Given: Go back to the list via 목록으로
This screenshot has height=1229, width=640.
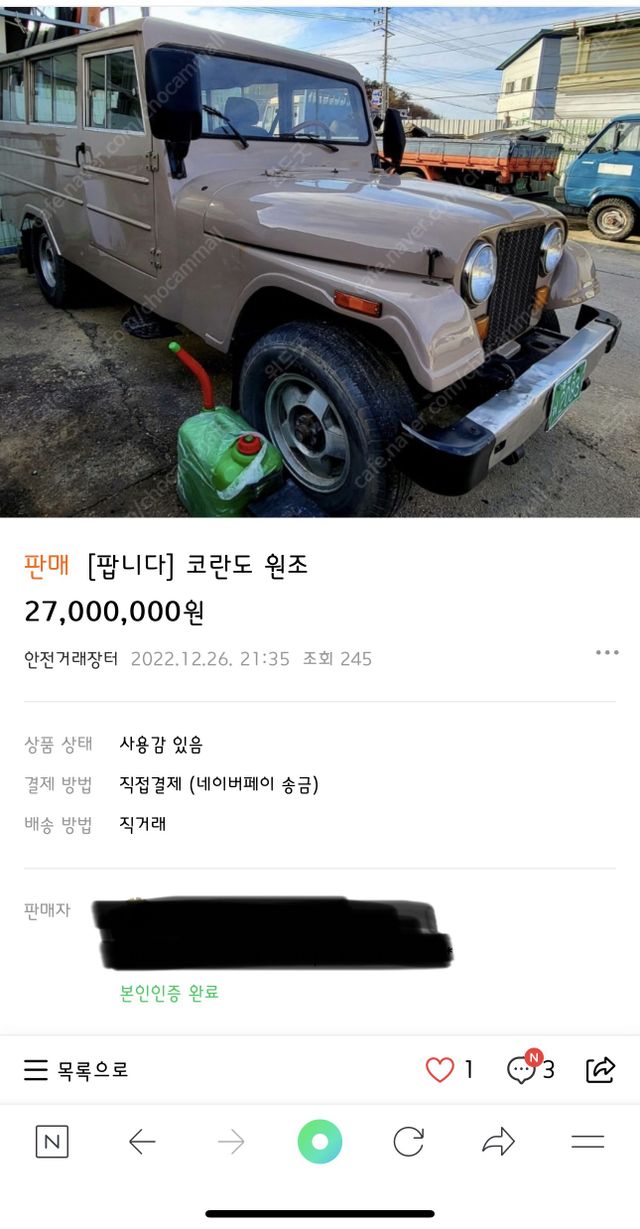Looking at the screenshot, I should (x=77, y=1070).
